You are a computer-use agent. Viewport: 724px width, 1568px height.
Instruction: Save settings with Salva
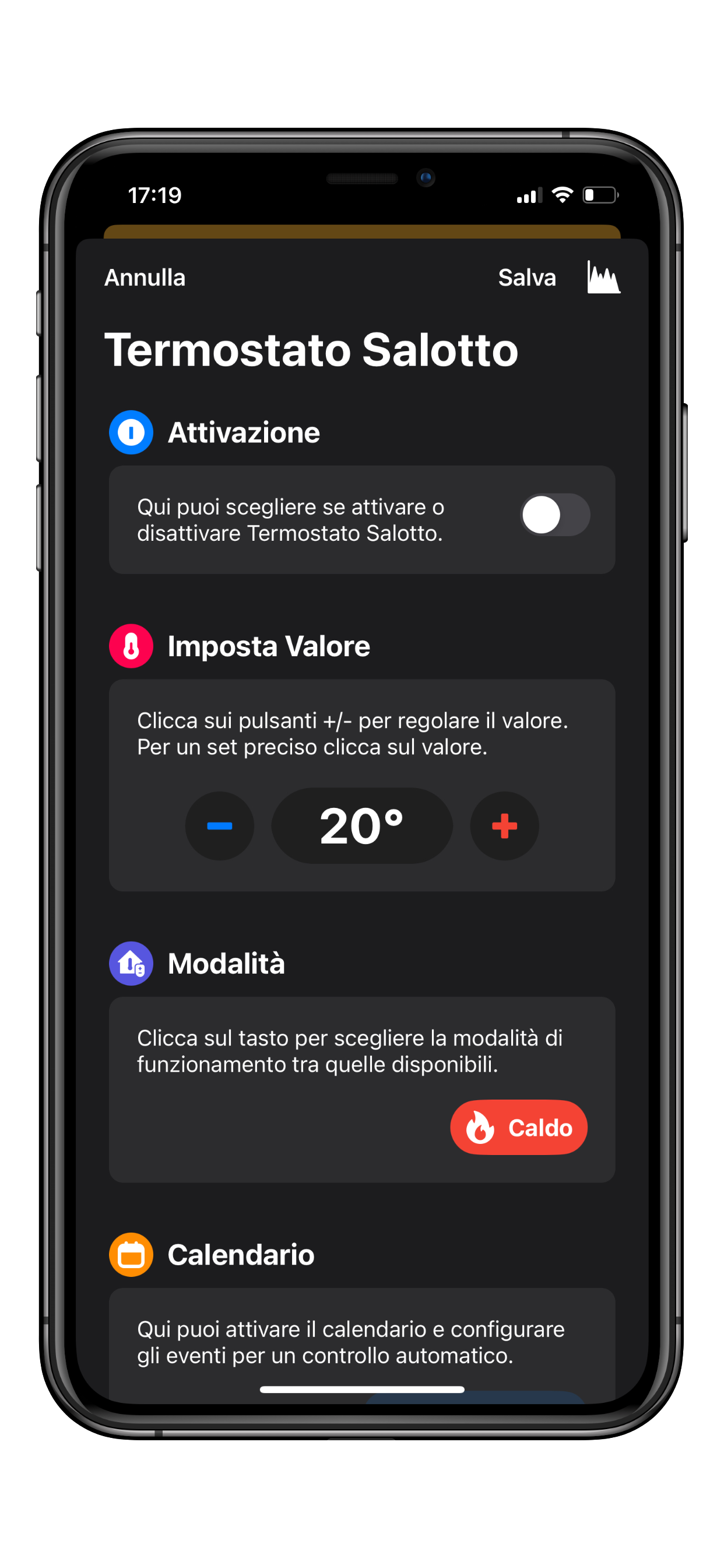526,278
